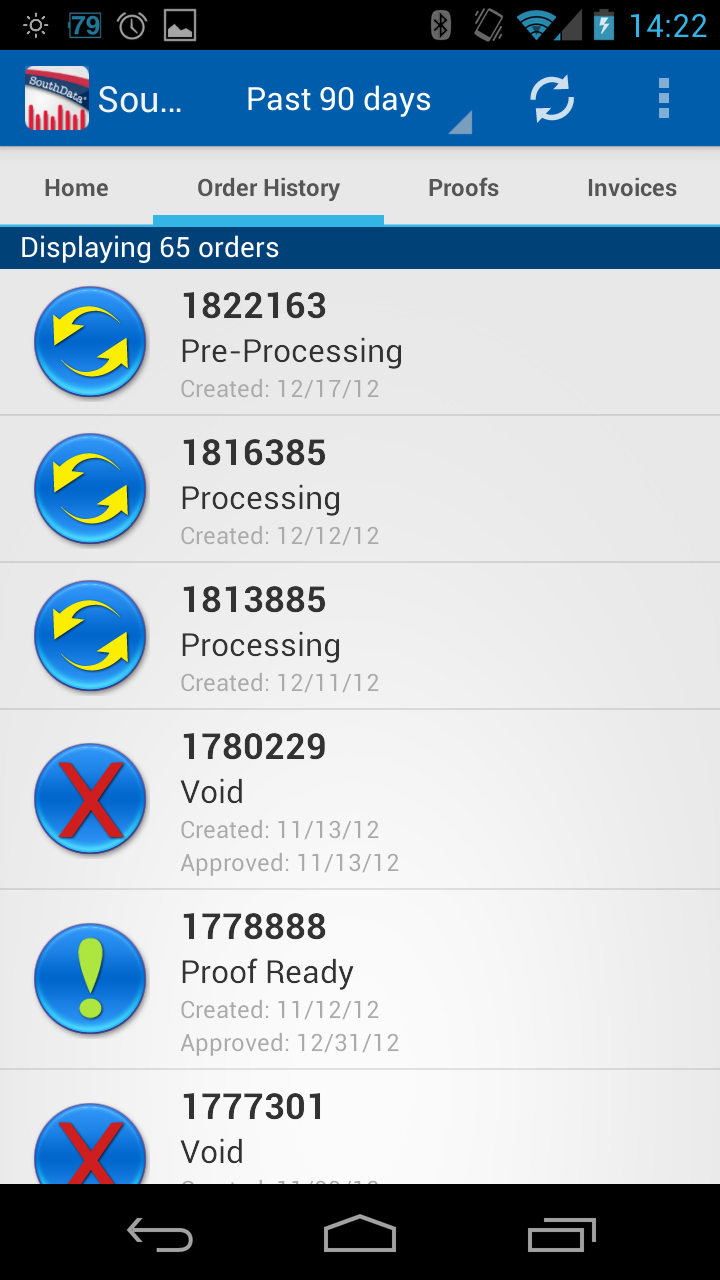This screenshot has width=720, height=1280.
Task: Refresh the order list
Action: coord(552,99)
